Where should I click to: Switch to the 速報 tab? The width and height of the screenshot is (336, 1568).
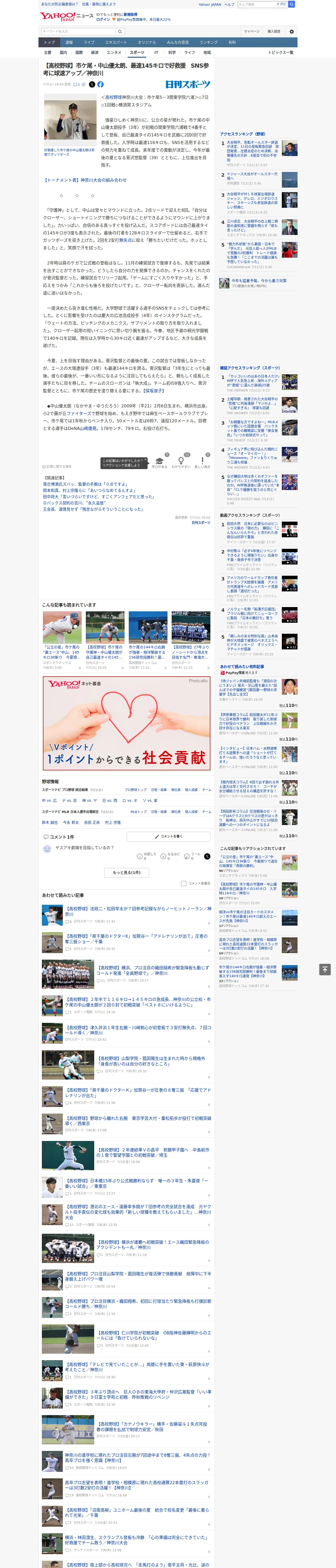tap(69, 43)
